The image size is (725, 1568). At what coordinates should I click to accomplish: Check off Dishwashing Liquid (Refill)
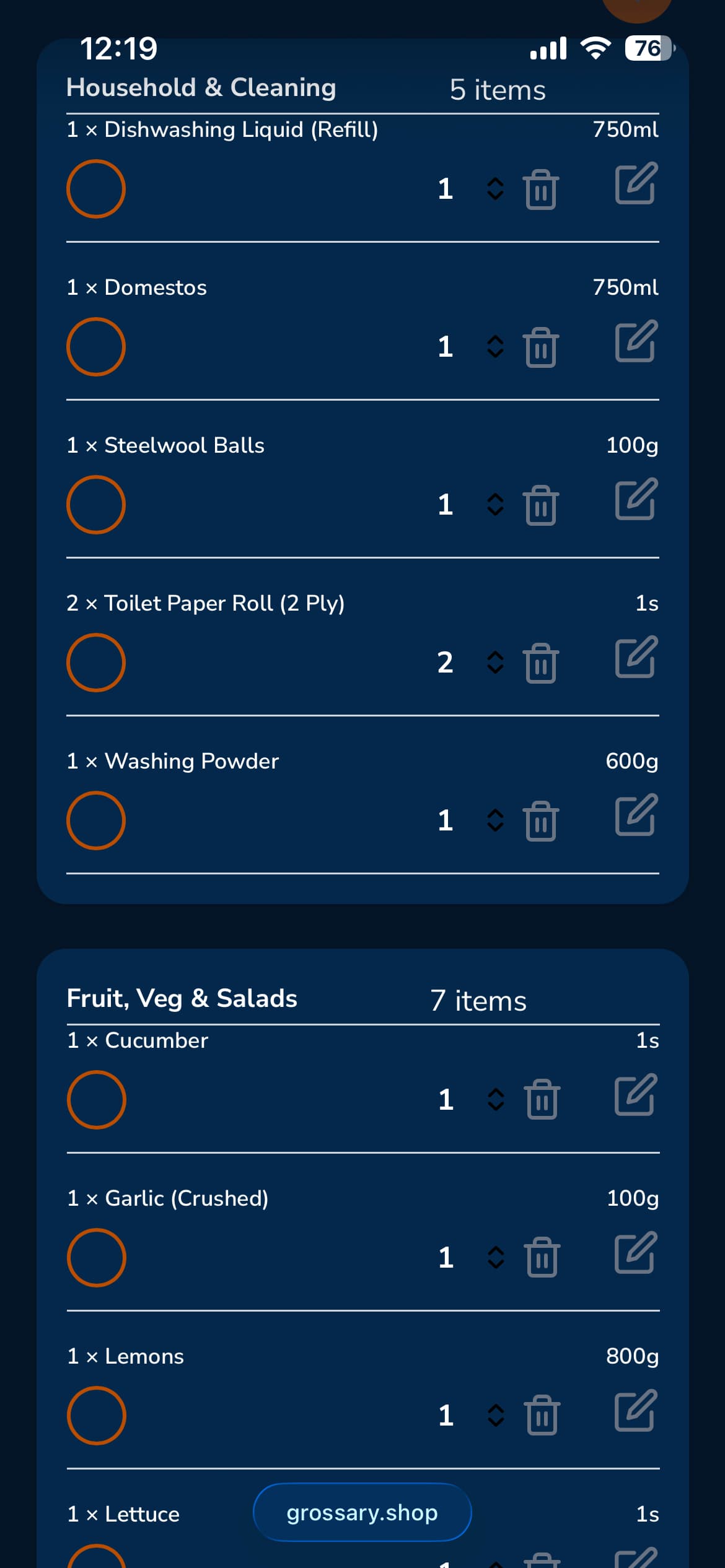96,189
